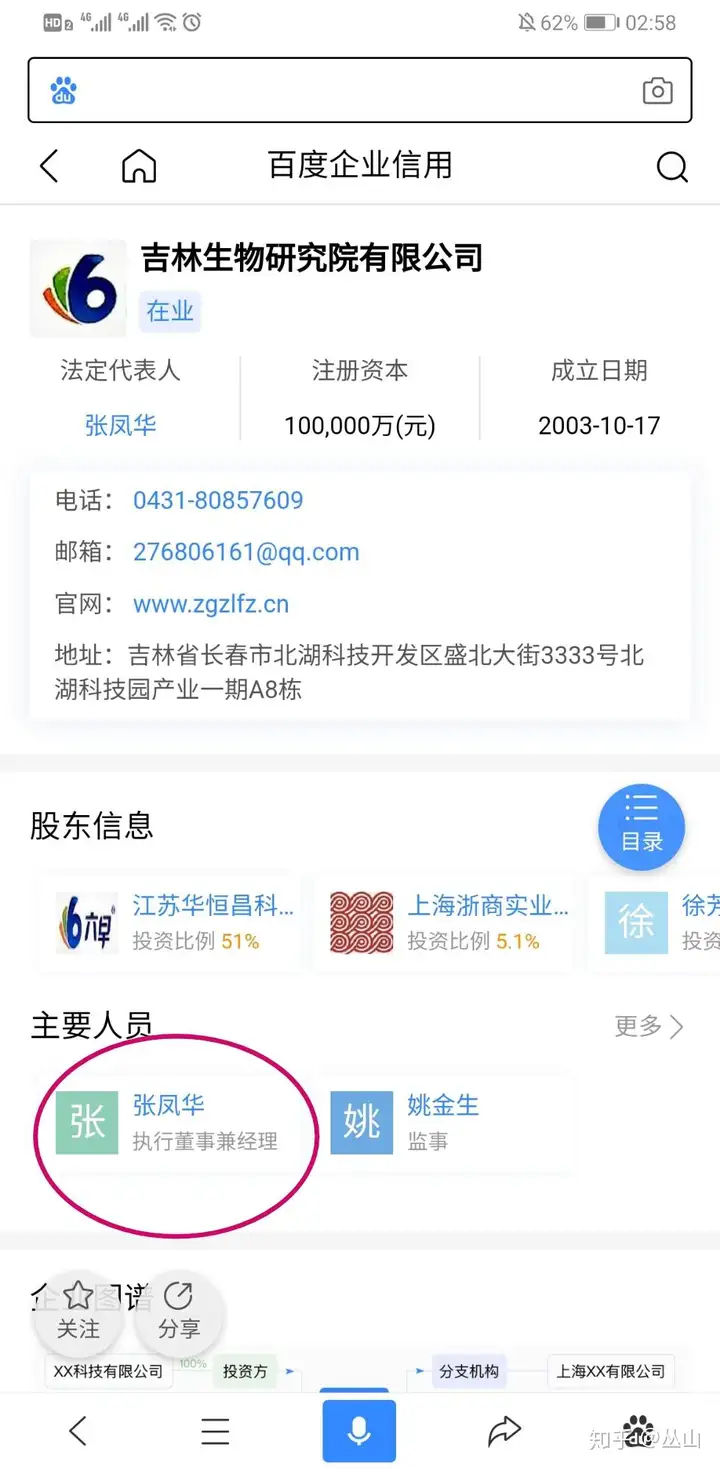
Task: Tap the forward share arrow in bottom bar
Action: coord(504,1432)
